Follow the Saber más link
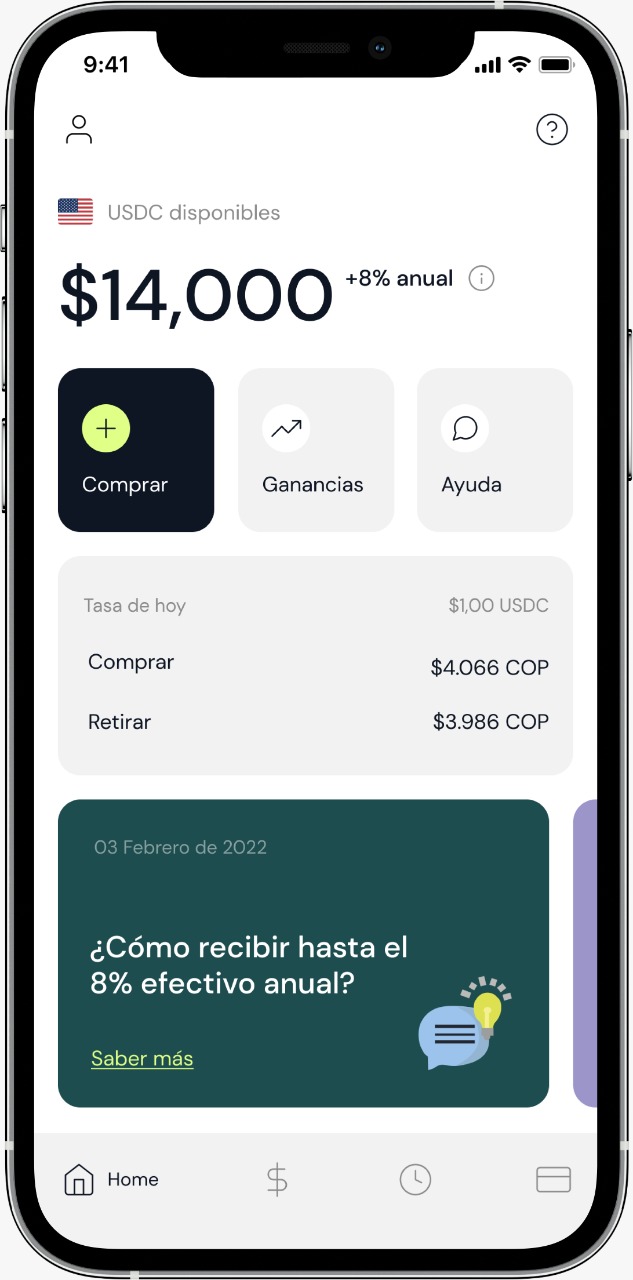Viewport: 633px width, 1280px height. tap(142, 1058)
